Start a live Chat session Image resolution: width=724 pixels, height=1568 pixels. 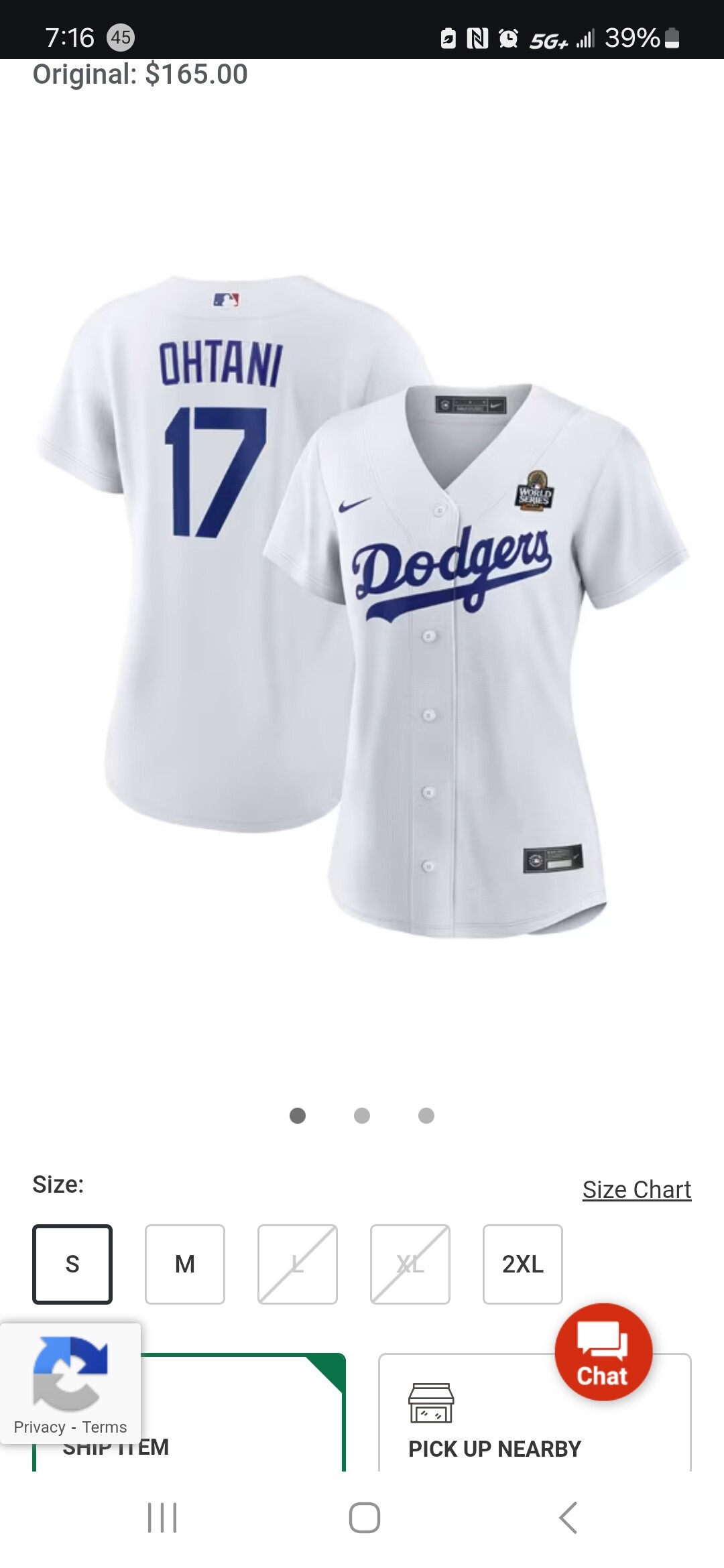pyautogui.click(x=603, y=1352)
